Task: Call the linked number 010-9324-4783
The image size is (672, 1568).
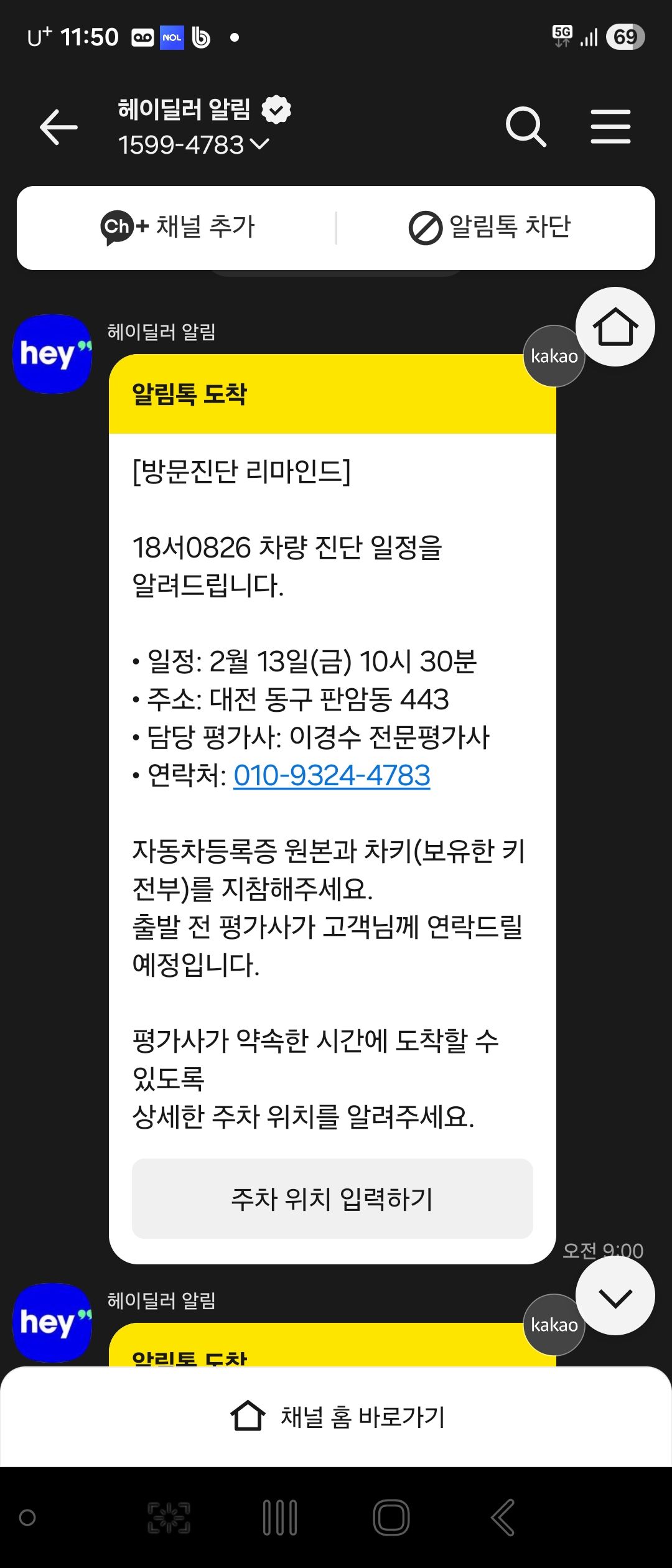Action: [x=332, y=775]
